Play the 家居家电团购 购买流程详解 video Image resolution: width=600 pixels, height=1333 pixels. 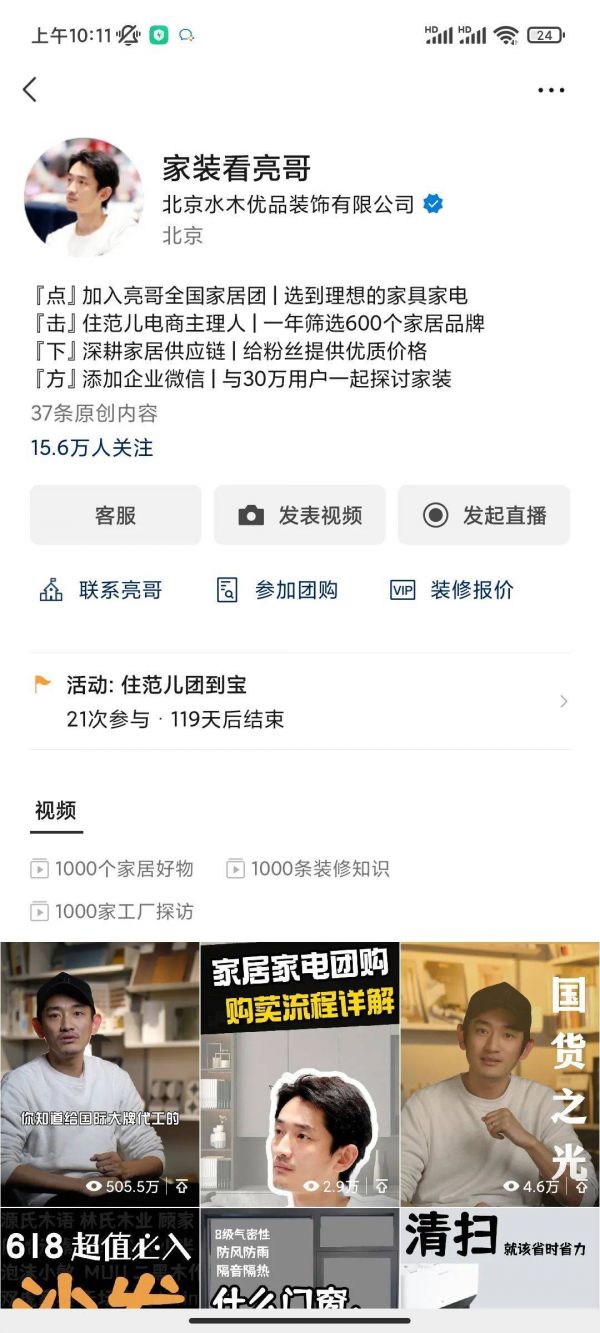coord(300,1073)
